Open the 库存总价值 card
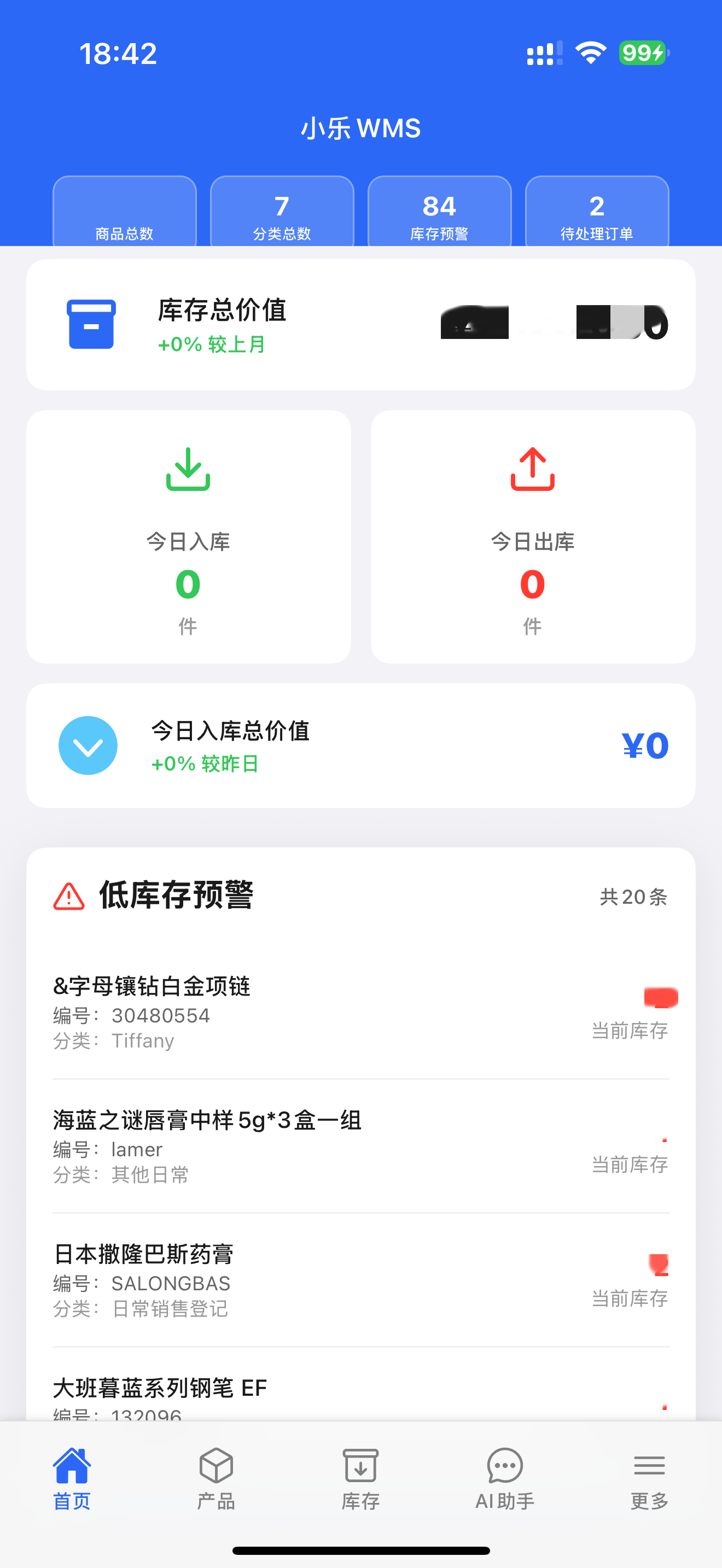The width and height of the screenshot is (722, 1568). [x=360, y=325]
